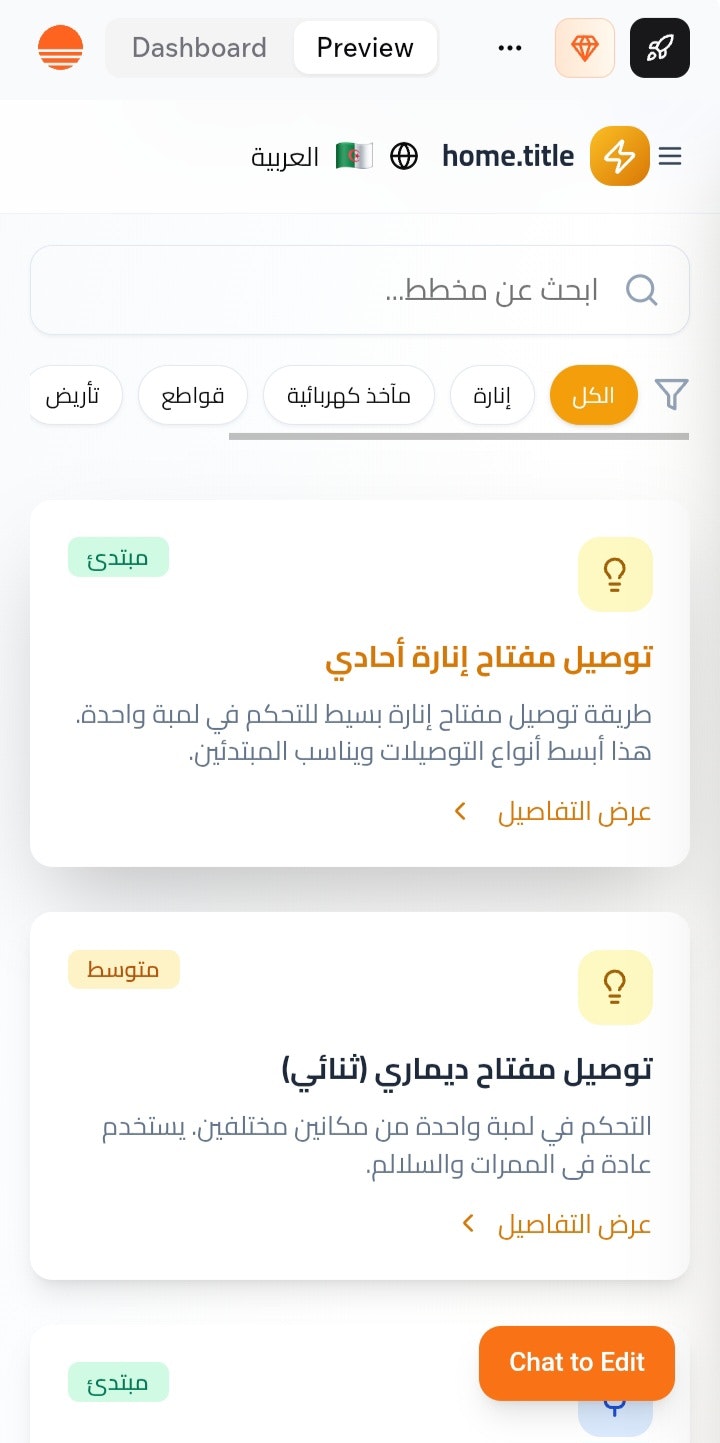Click the rocket launch icon in the top bar
The width and height of the screenshot is (720, 1443).
(x=659, y=47)
